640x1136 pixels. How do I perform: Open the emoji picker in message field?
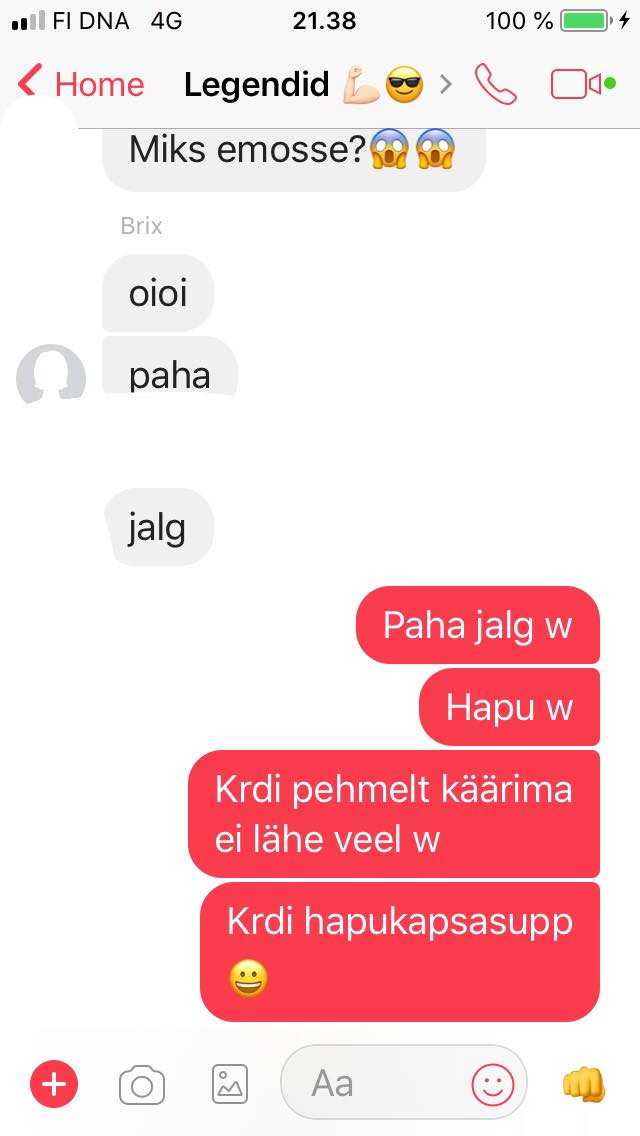[493, 1085]
